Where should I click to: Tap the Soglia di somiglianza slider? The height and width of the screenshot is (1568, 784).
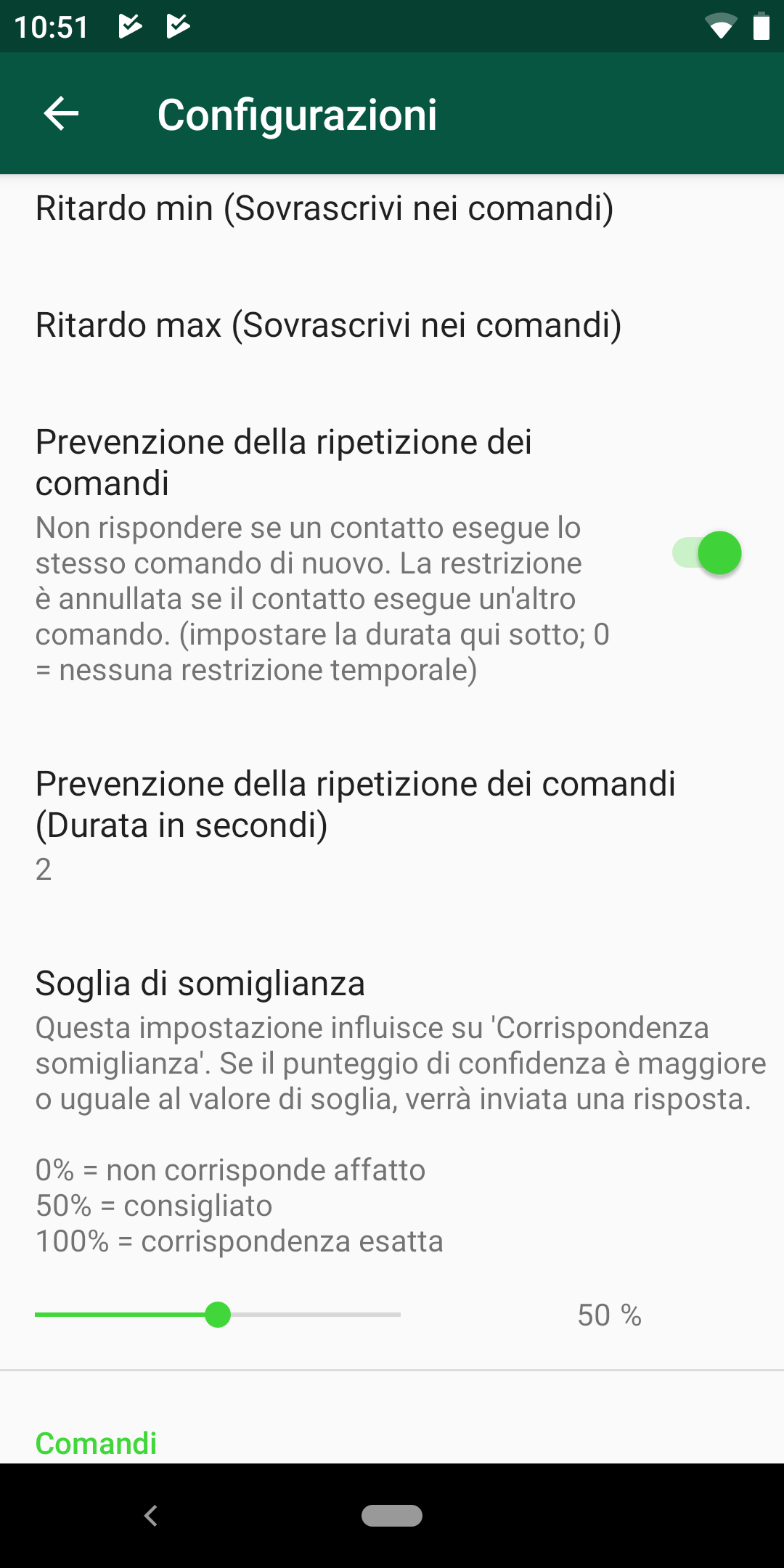[218, 1315]
